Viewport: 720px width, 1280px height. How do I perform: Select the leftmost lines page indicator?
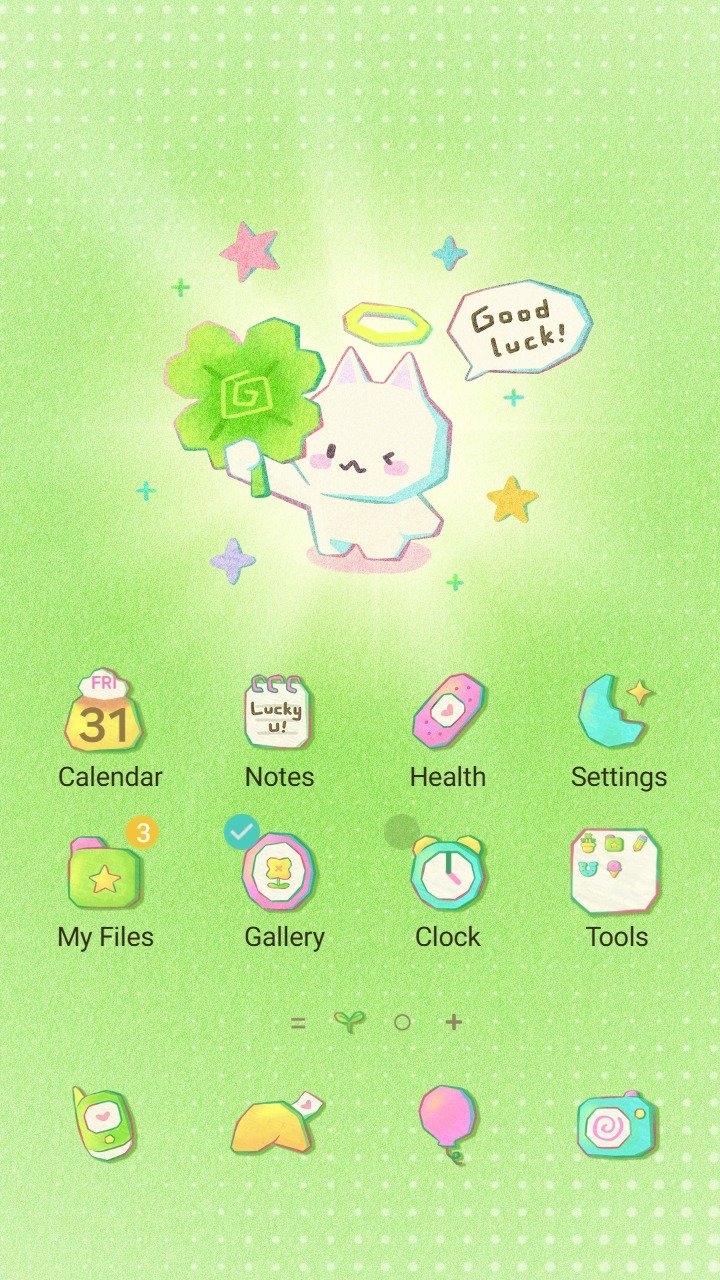297,1022
